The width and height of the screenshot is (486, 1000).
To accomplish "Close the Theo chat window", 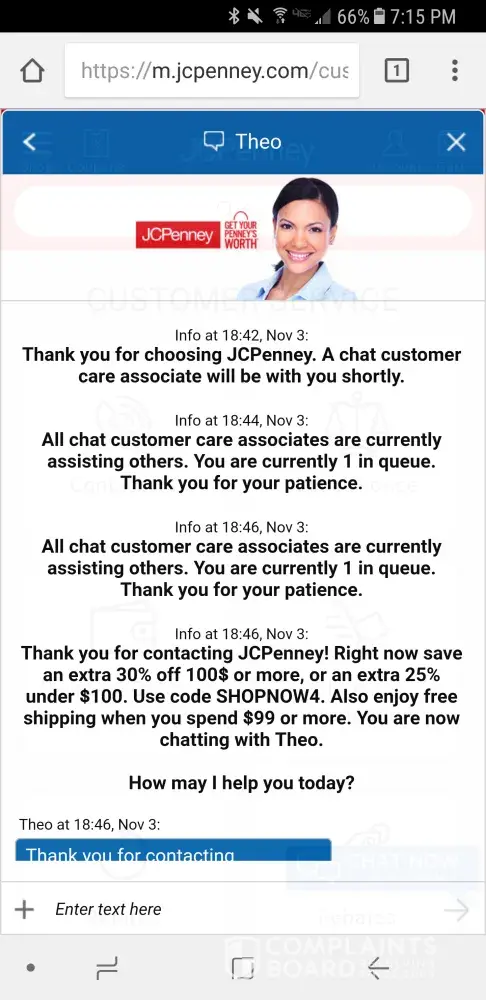I will pos(455,142).
